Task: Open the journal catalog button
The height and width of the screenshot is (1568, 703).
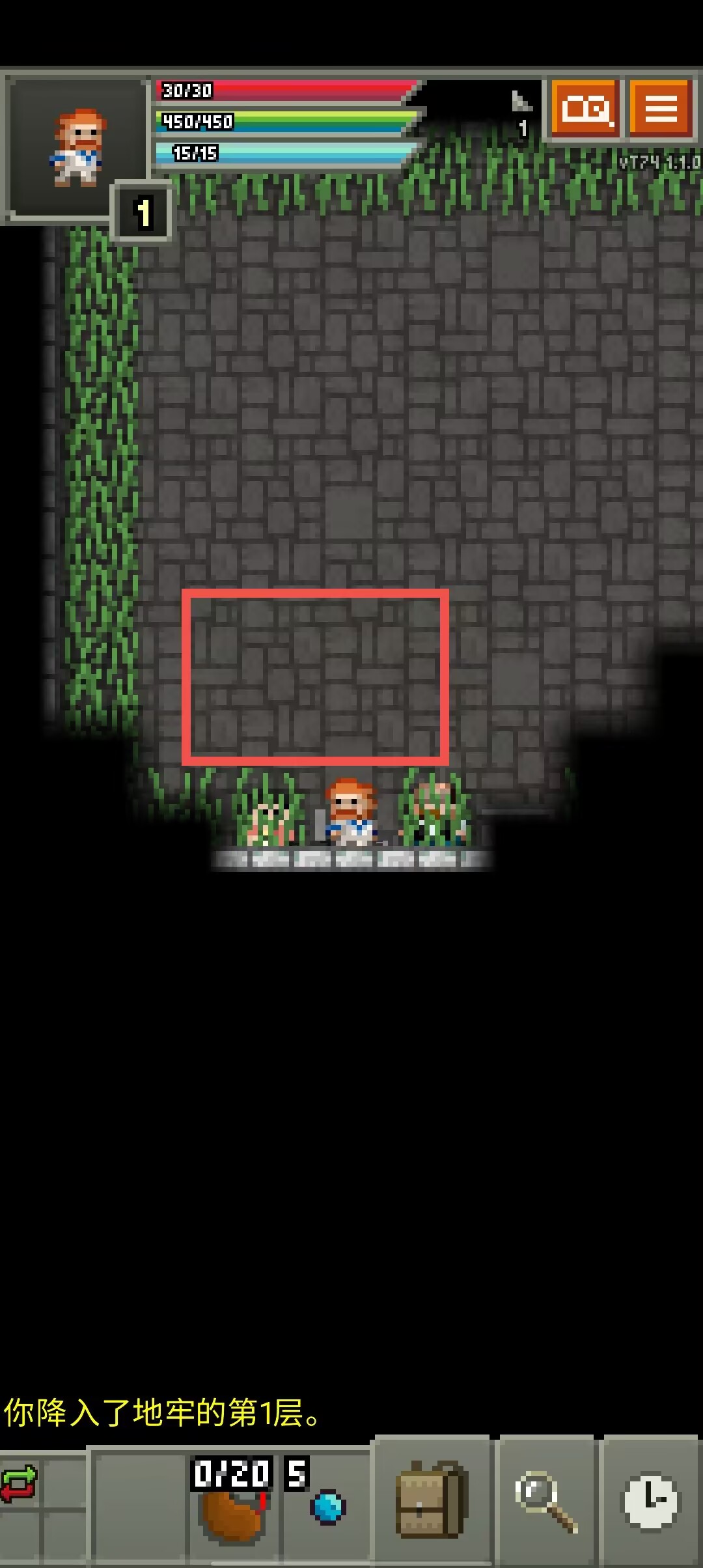Action: tap(586, 108)
